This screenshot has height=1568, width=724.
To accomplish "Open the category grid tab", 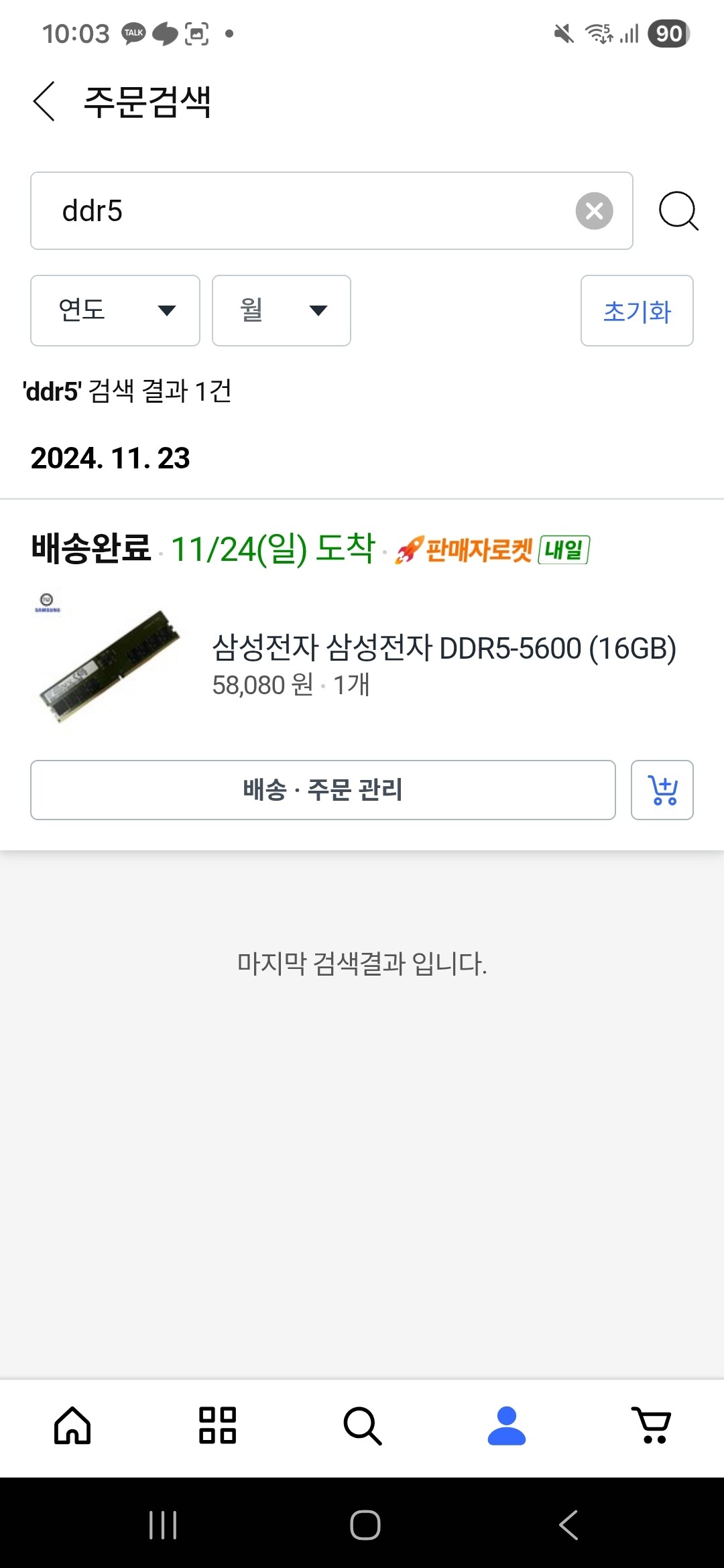I will [x=217, y=1425].
